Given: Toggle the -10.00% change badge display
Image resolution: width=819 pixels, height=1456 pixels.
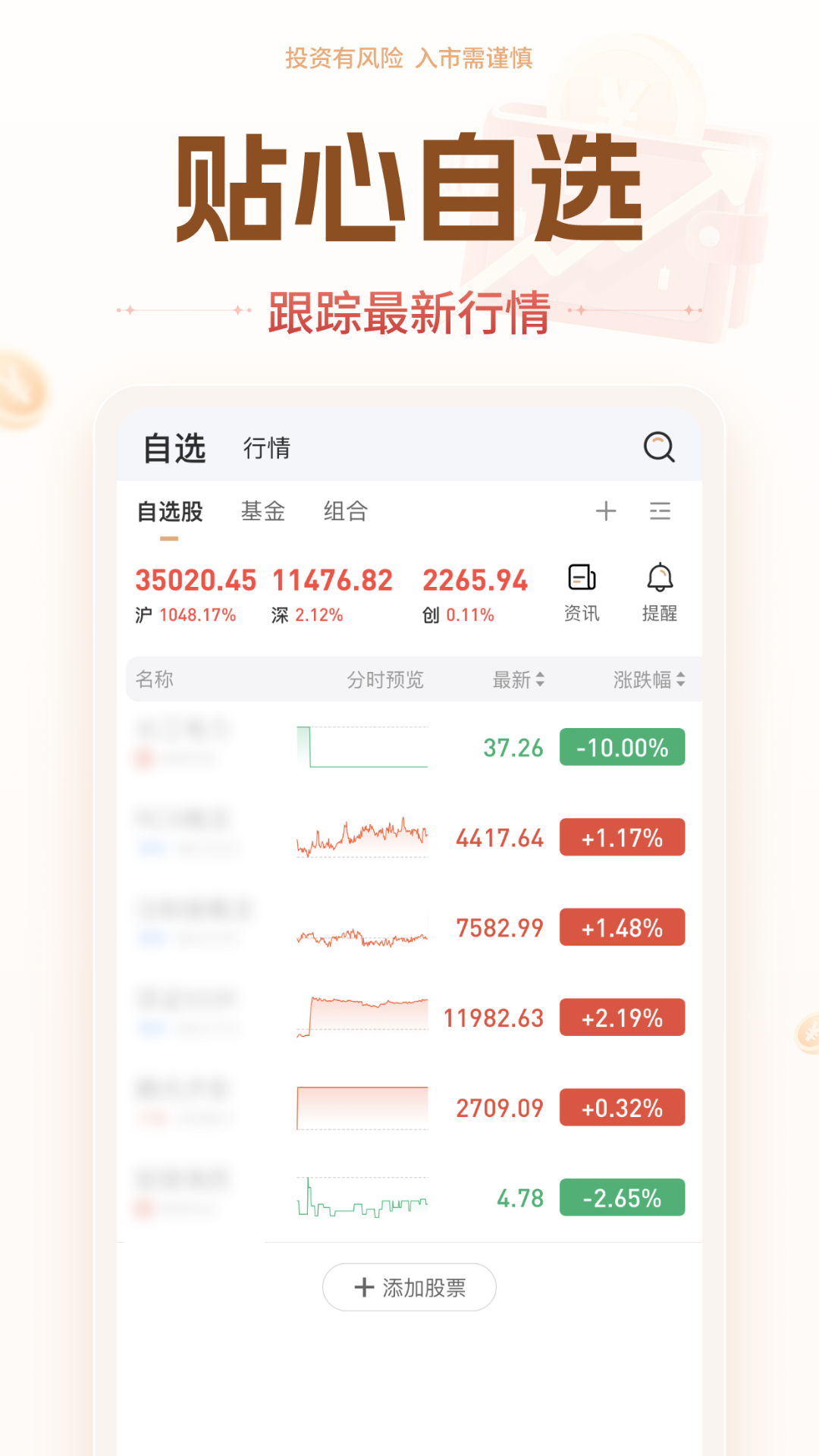Looking at the screenshot, I should pos(622,747).
